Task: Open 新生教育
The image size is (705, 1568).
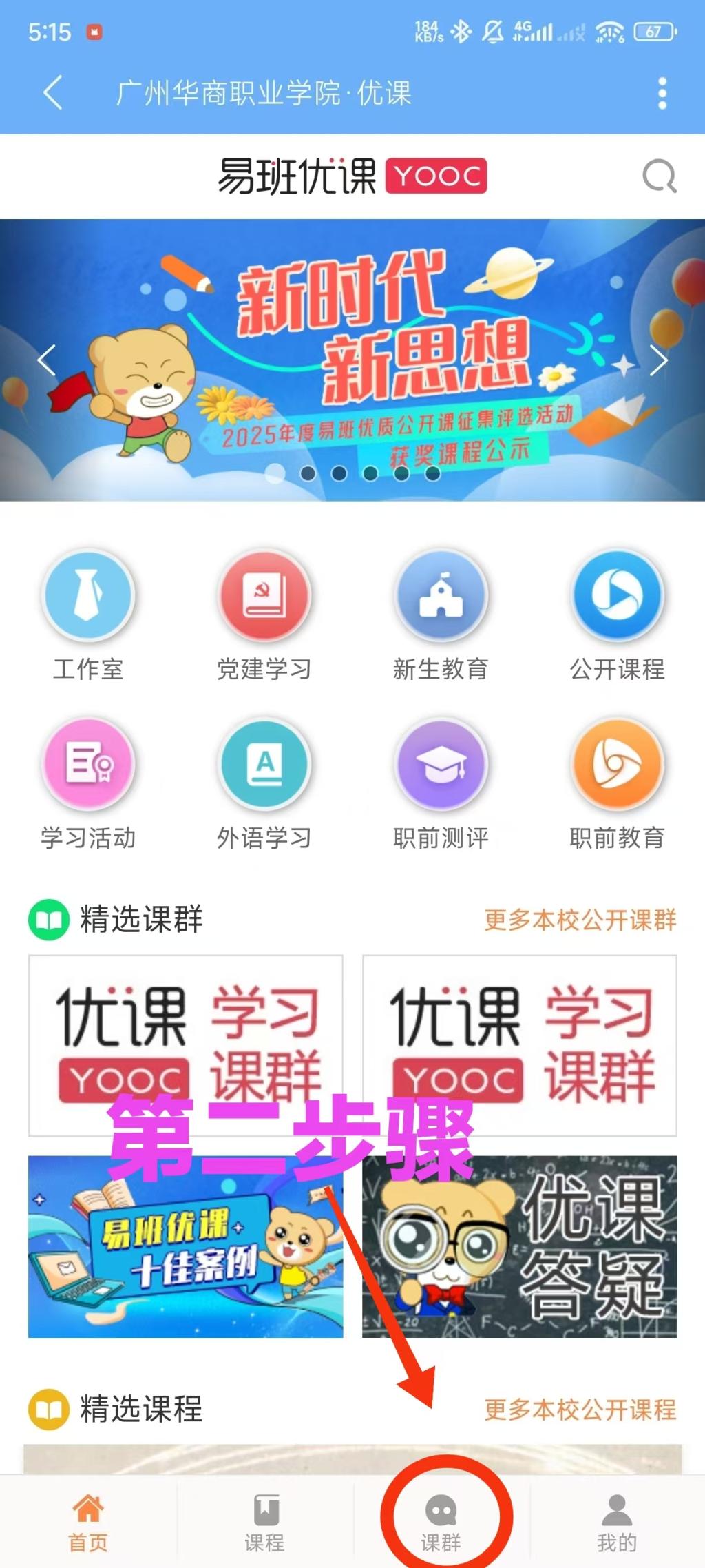Action: pyautogui.click(x=441, y=612)
